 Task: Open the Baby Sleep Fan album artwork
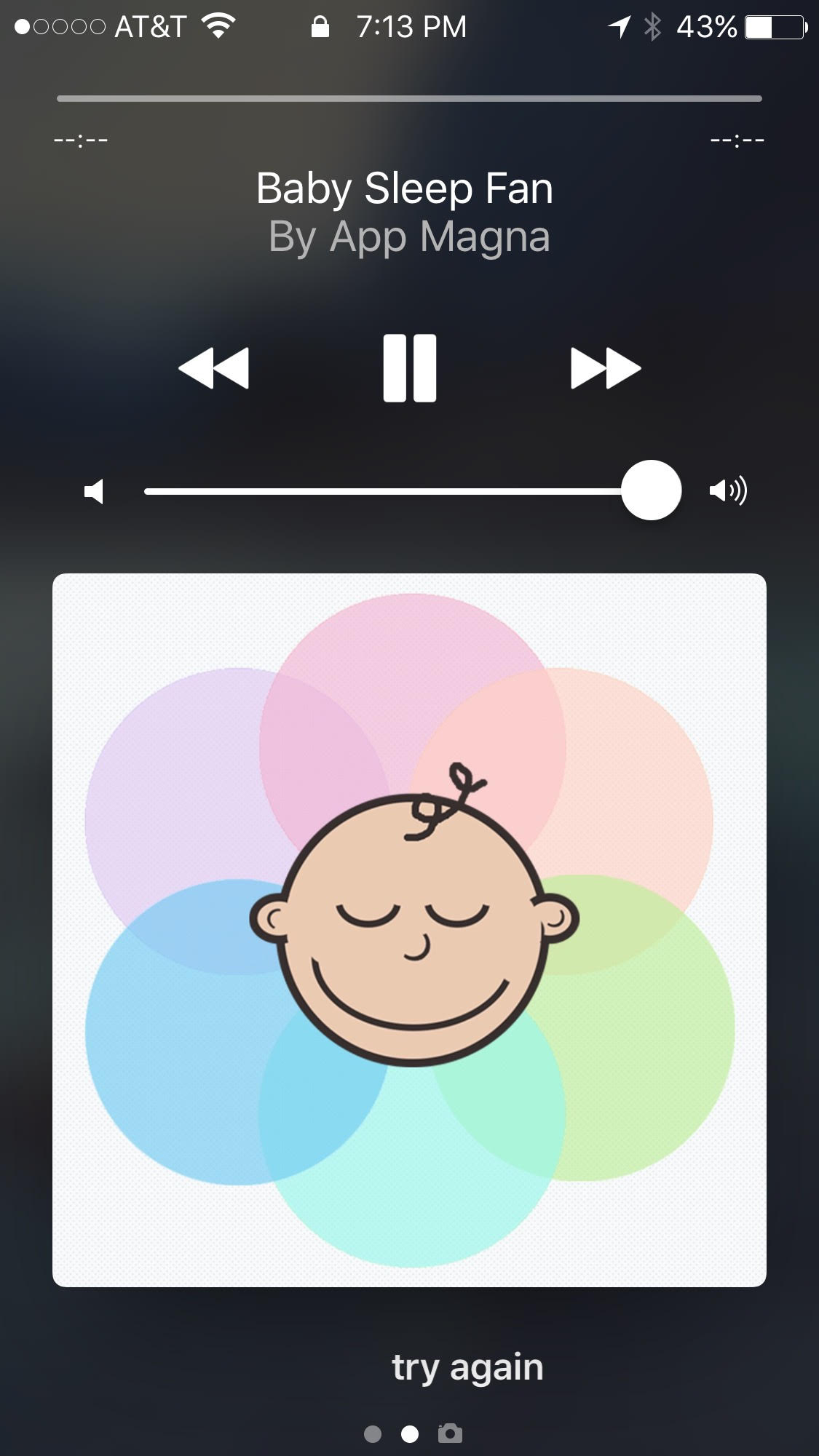pyautogui.click(x=409, y=930)
